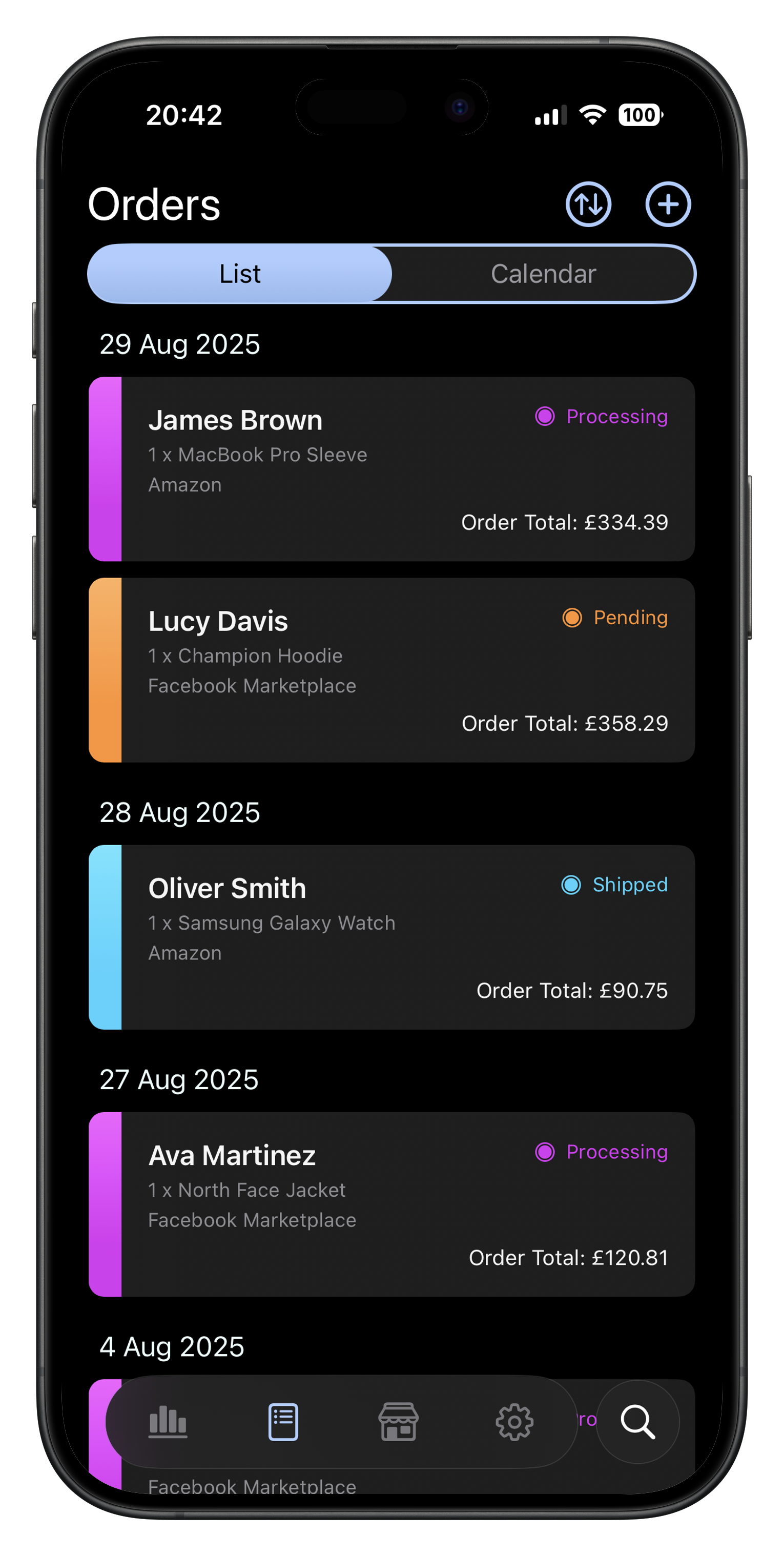
Task: Go to the statistics chart tab
Action: tap(168, 1421)
